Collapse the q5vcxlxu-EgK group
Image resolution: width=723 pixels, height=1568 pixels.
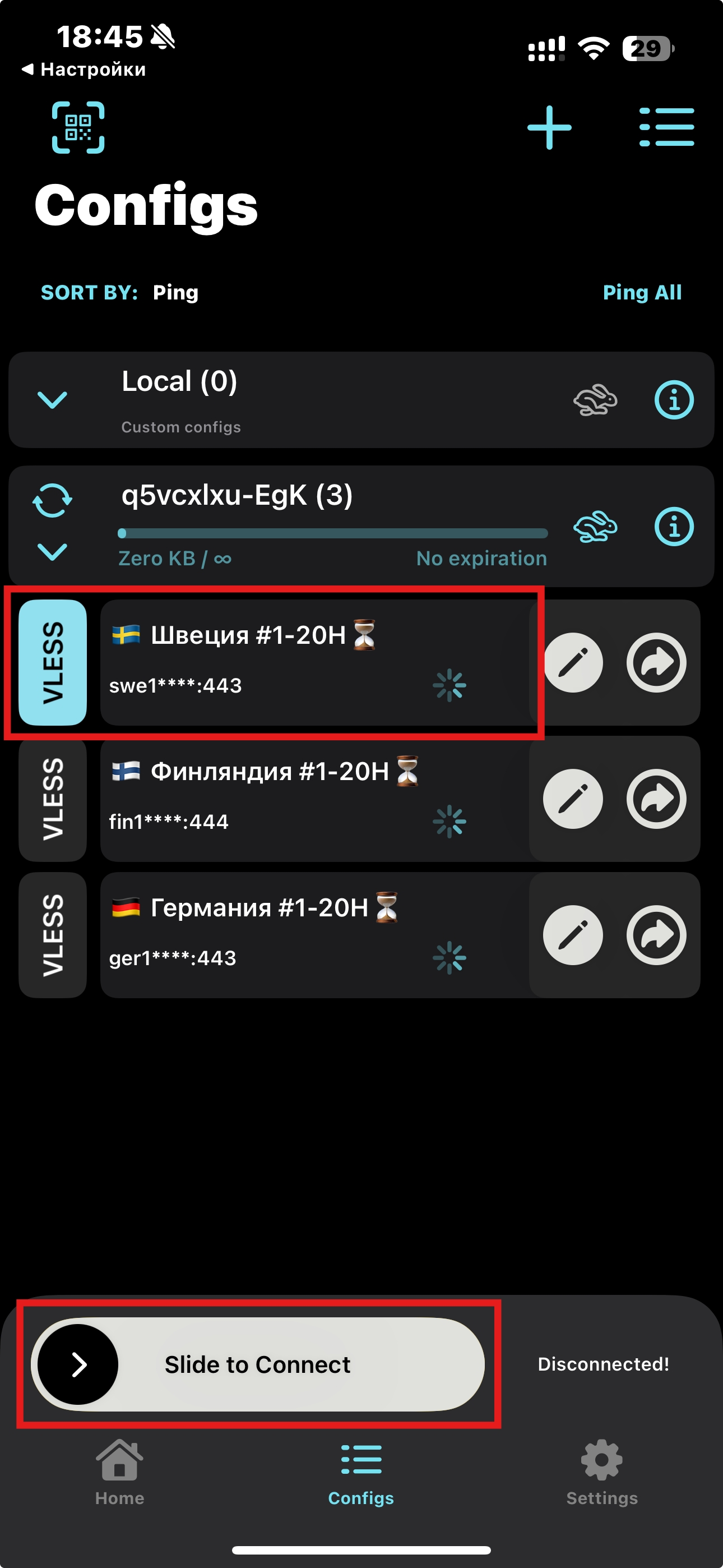52,551
